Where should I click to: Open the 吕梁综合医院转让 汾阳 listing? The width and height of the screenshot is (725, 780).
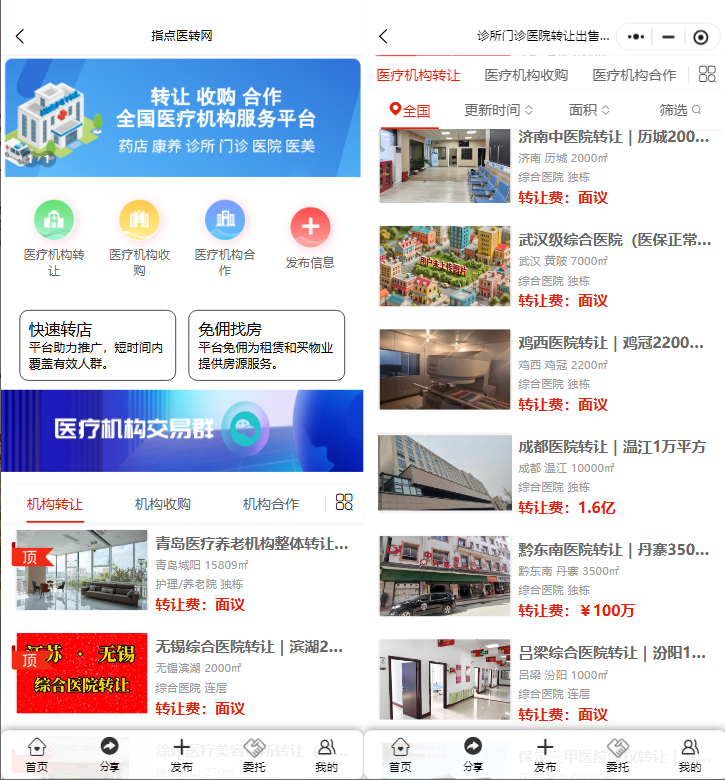(611, 653)
